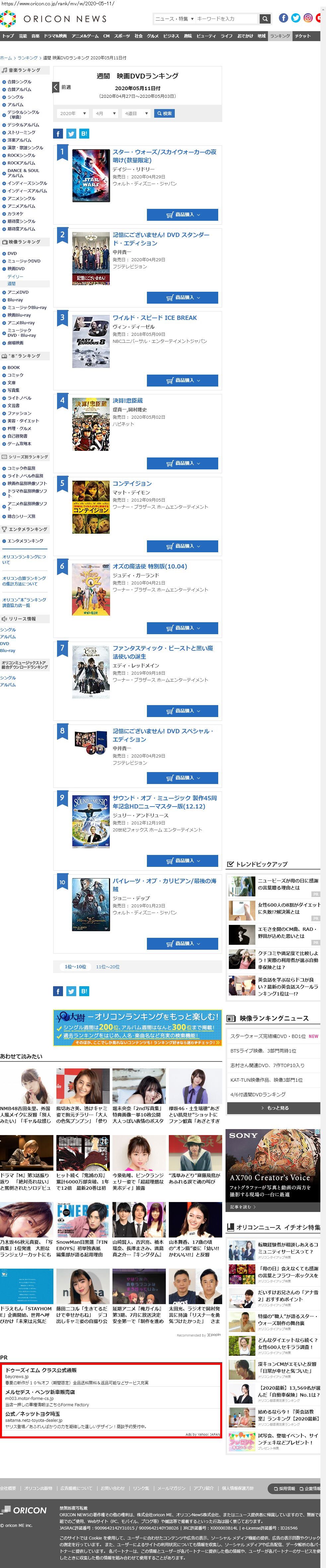Switch to the チケット navigation tab

coord(302,36)
